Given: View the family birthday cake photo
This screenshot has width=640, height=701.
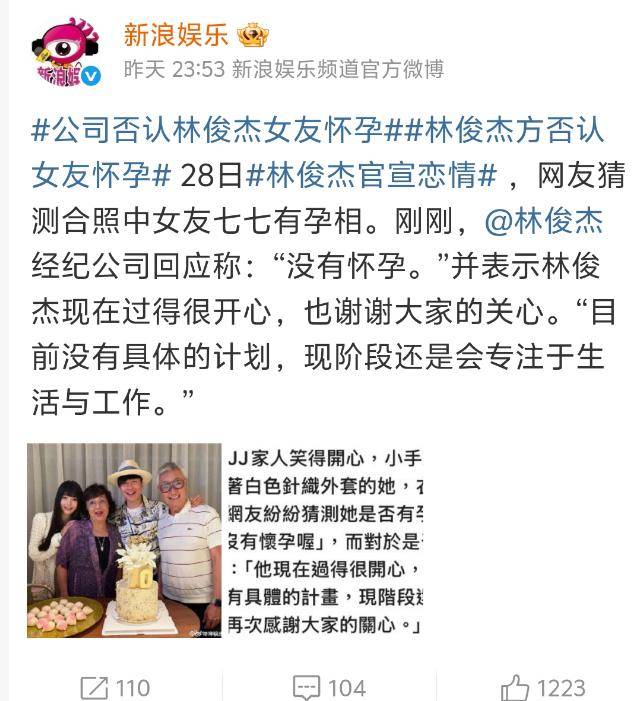Looking at the screenshot, I should point(124,541).
